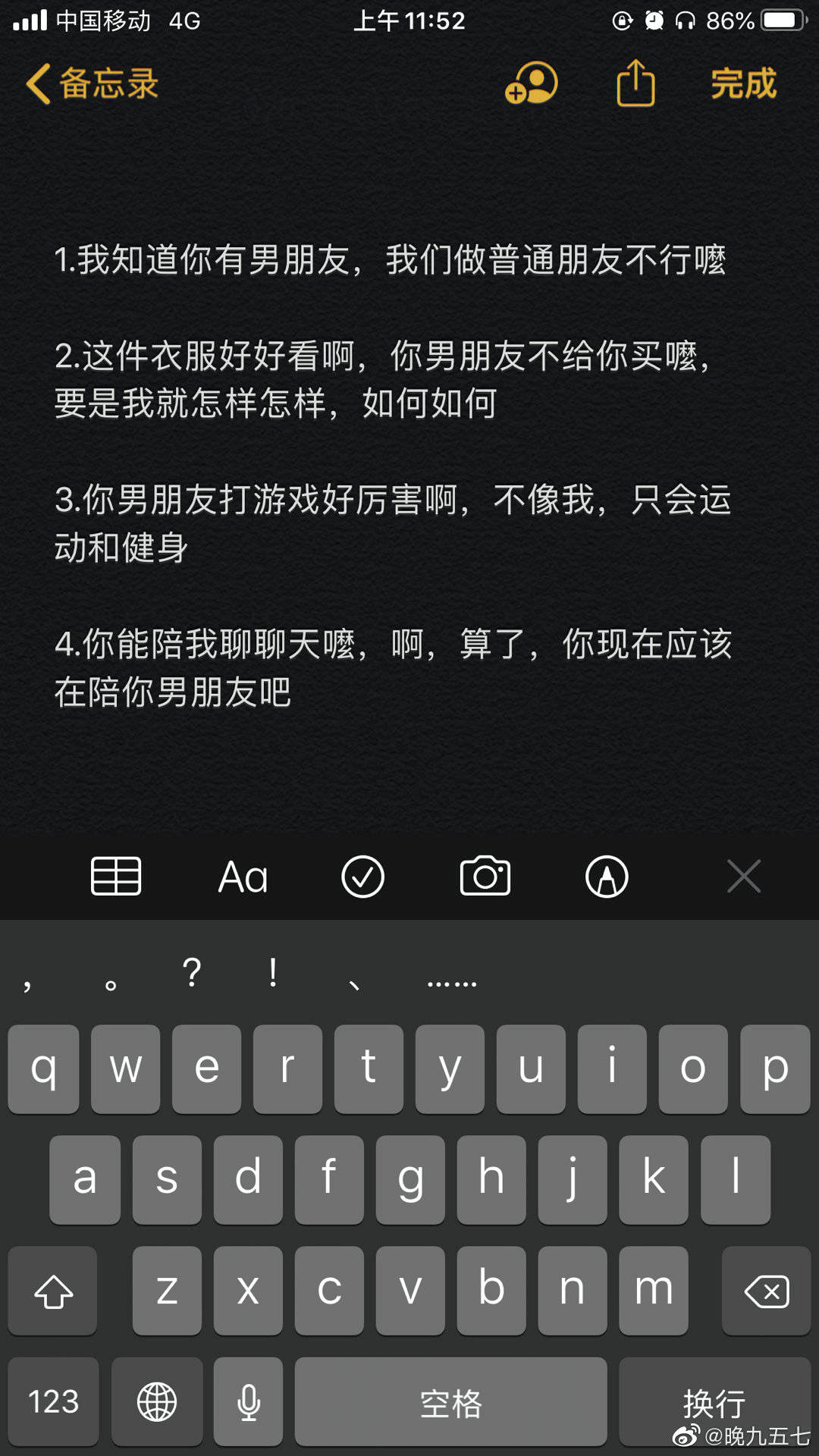Dismiss the formatting bar with the X

743,876
